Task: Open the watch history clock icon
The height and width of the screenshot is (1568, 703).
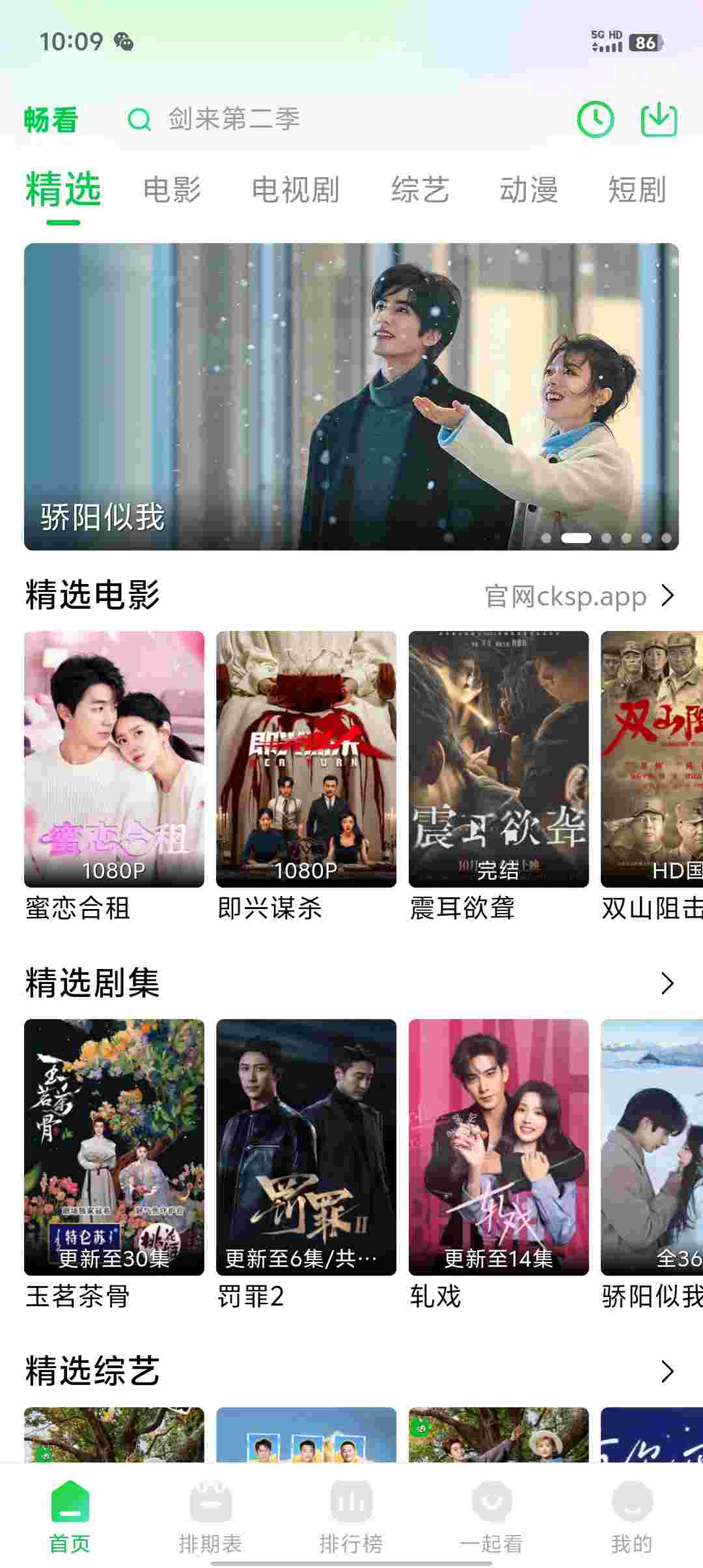Action: [x=595, y=119]
